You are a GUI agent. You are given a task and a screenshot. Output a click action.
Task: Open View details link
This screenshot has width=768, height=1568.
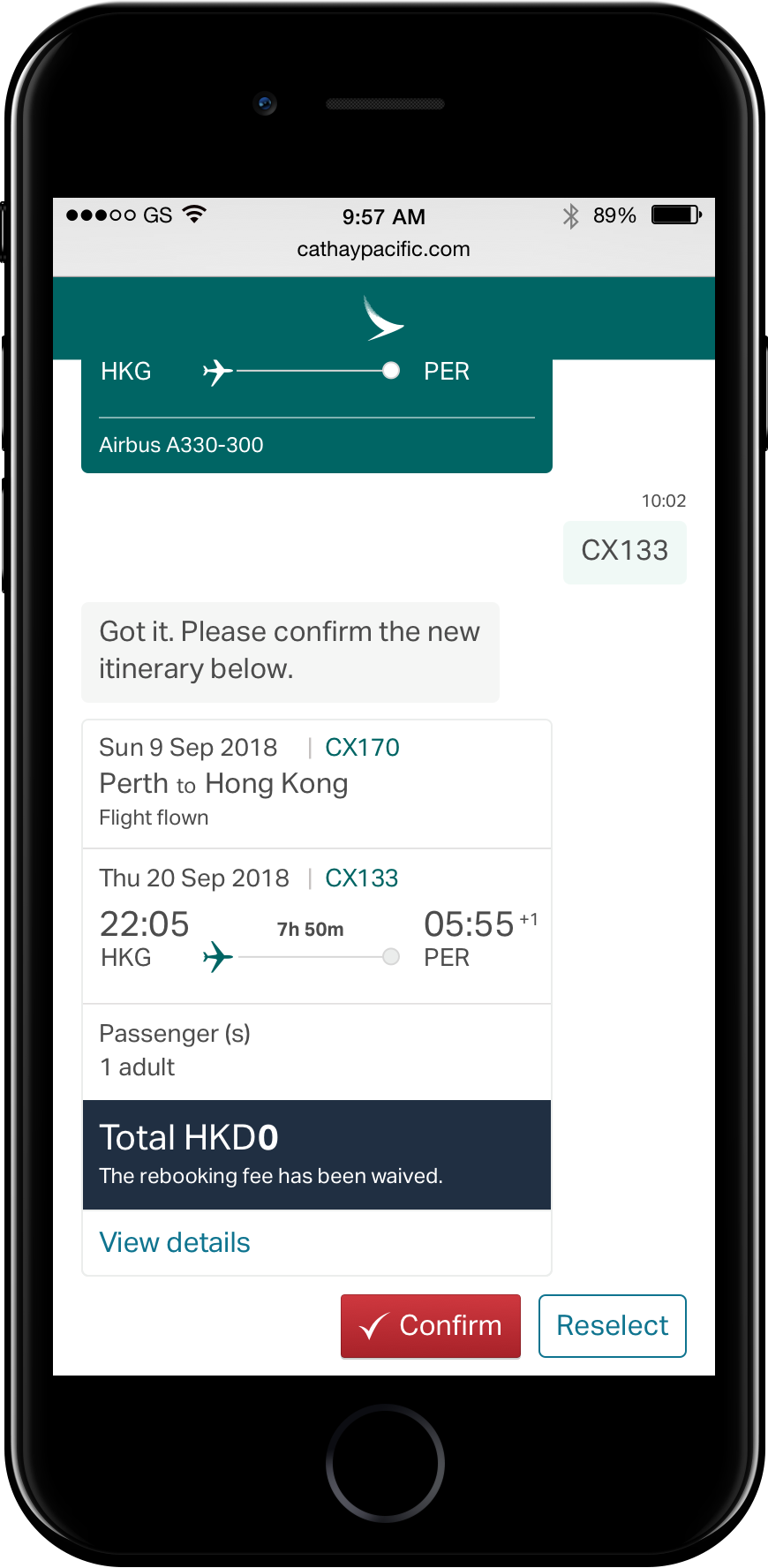(x=175, y=1242)
